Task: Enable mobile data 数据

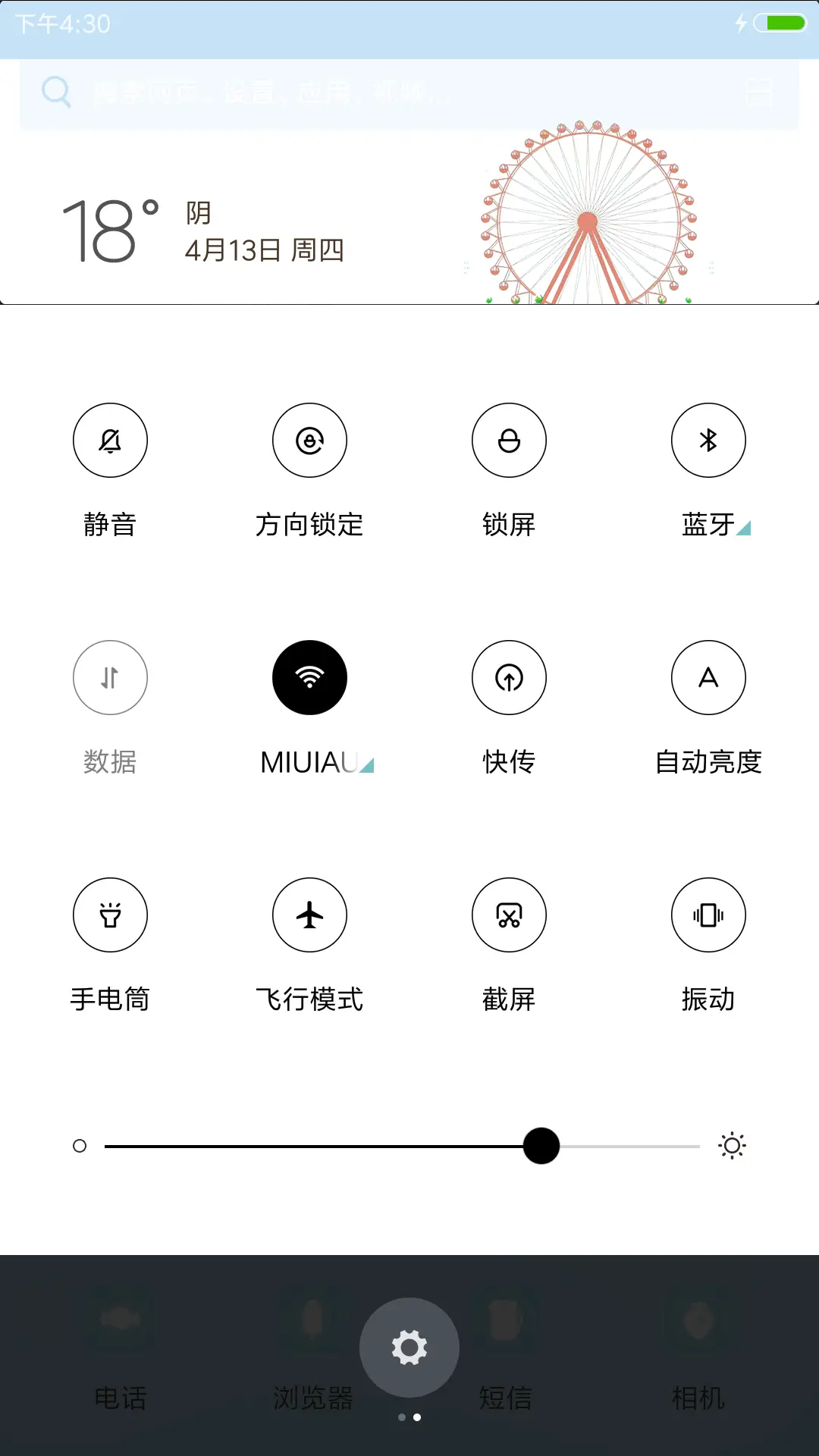Action: point(110,677)
